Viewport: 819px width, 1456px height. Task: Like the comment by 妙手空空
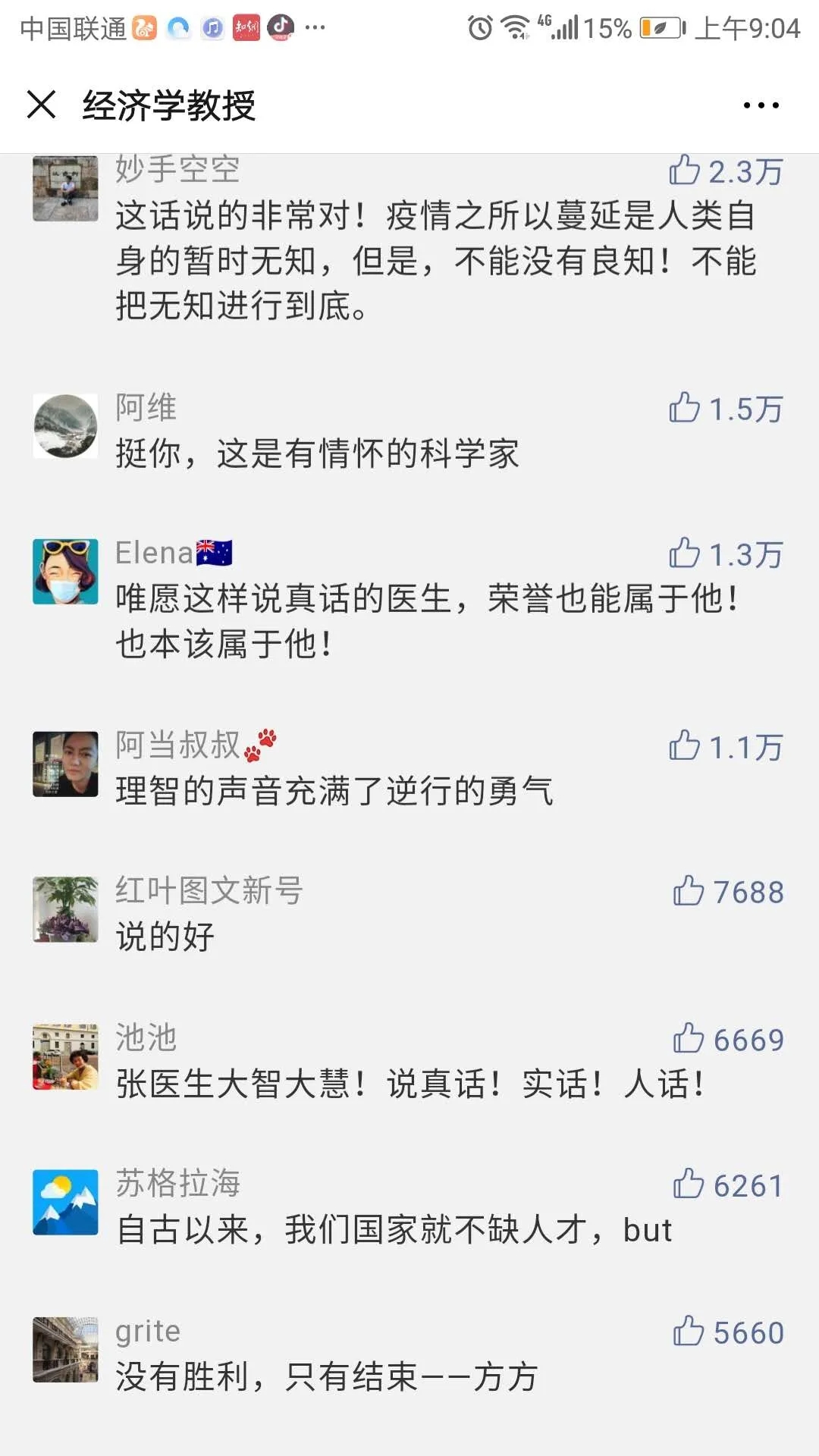coord(685,171)
